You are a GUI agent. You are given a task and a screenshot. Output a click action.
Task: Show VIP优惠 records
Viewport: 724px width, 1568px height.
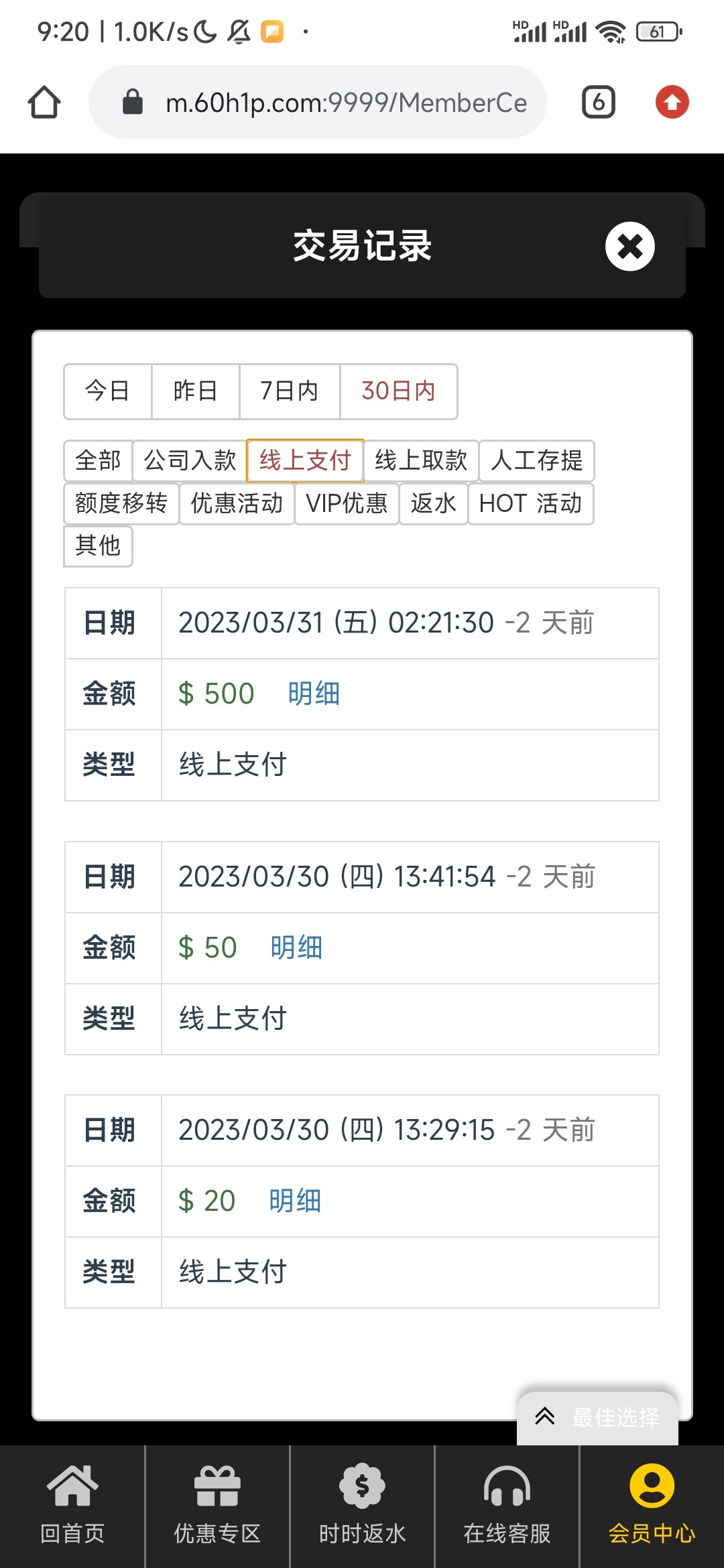(347, 503)
